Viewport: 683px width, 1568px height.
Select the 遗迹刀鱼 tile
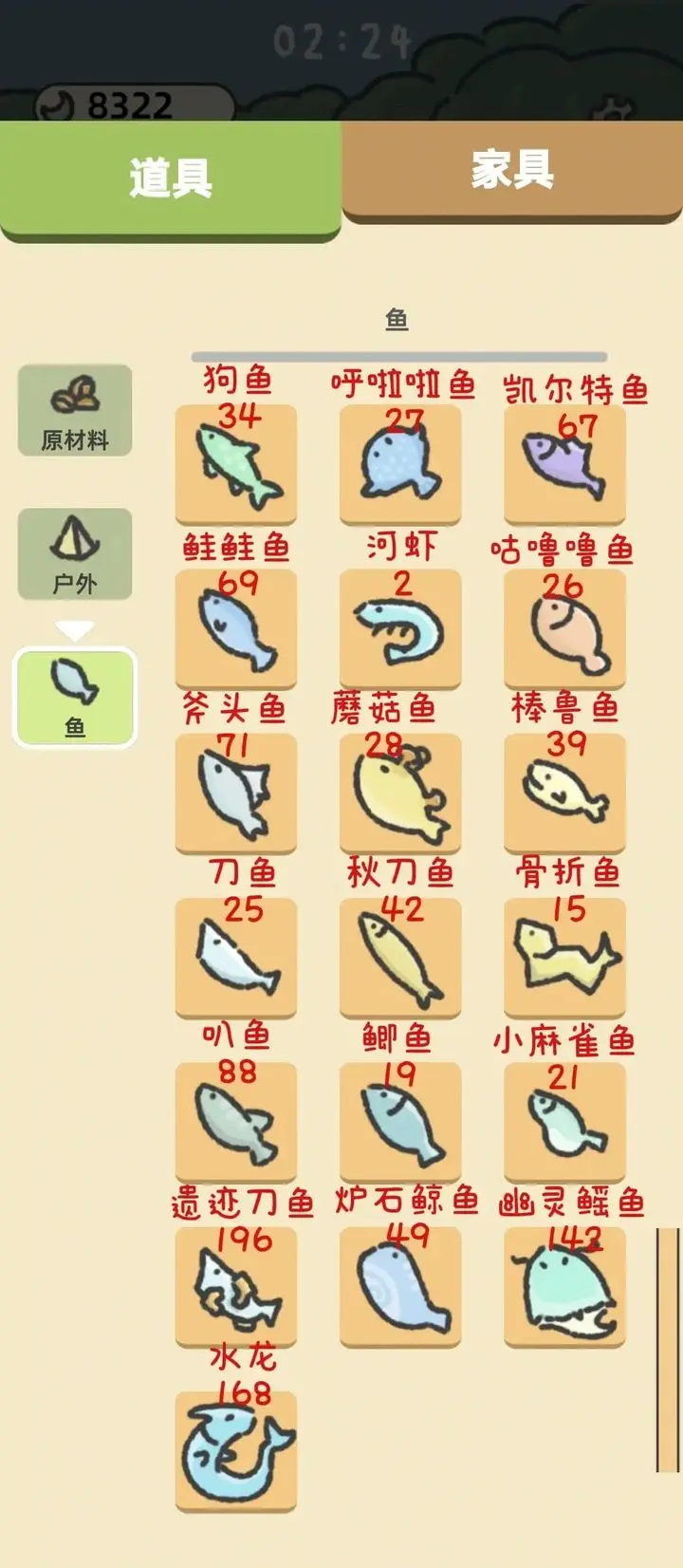236,1286
